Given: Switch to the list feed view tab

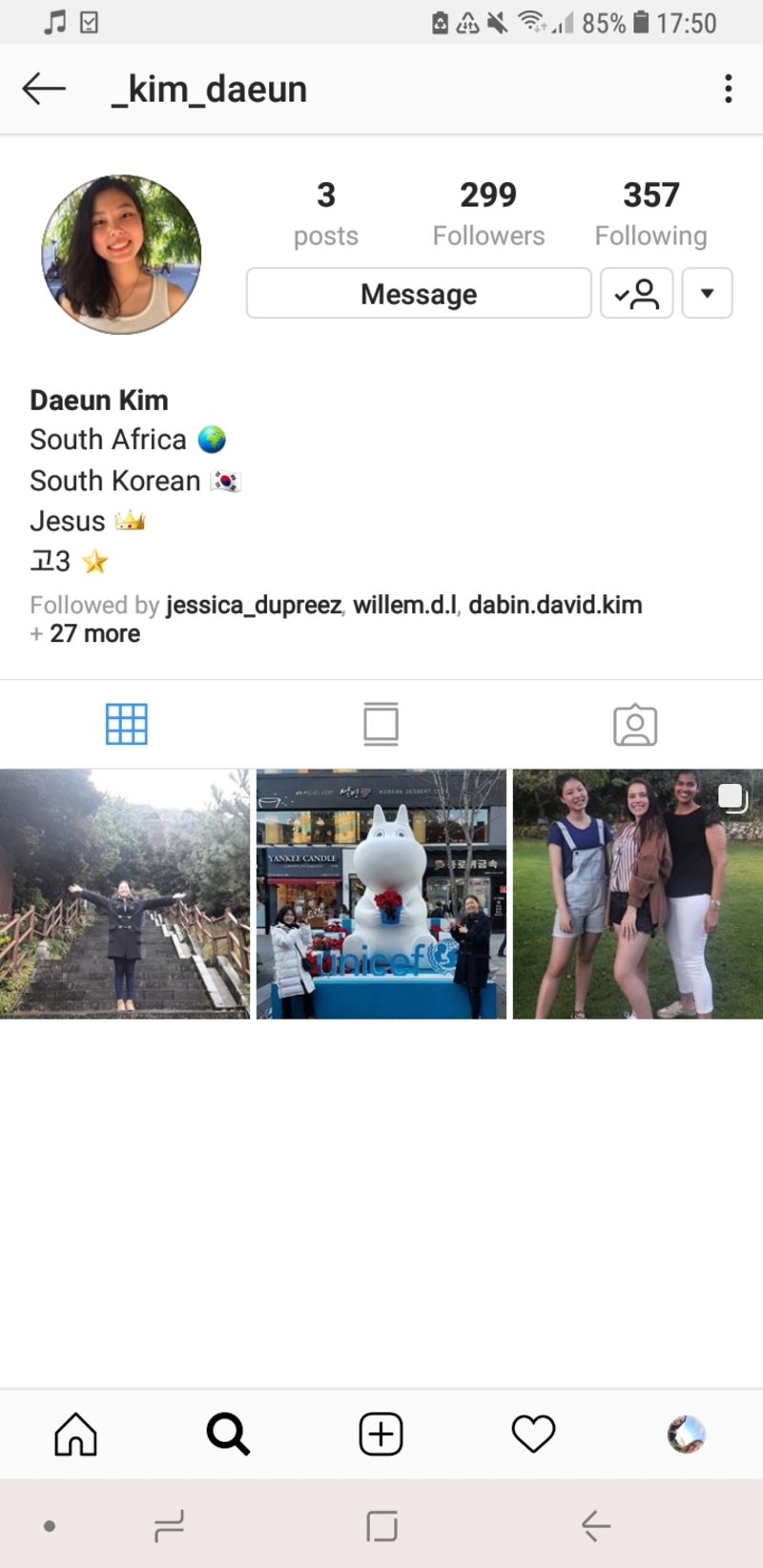Looking at the screenshot, I should click(381, 725).
